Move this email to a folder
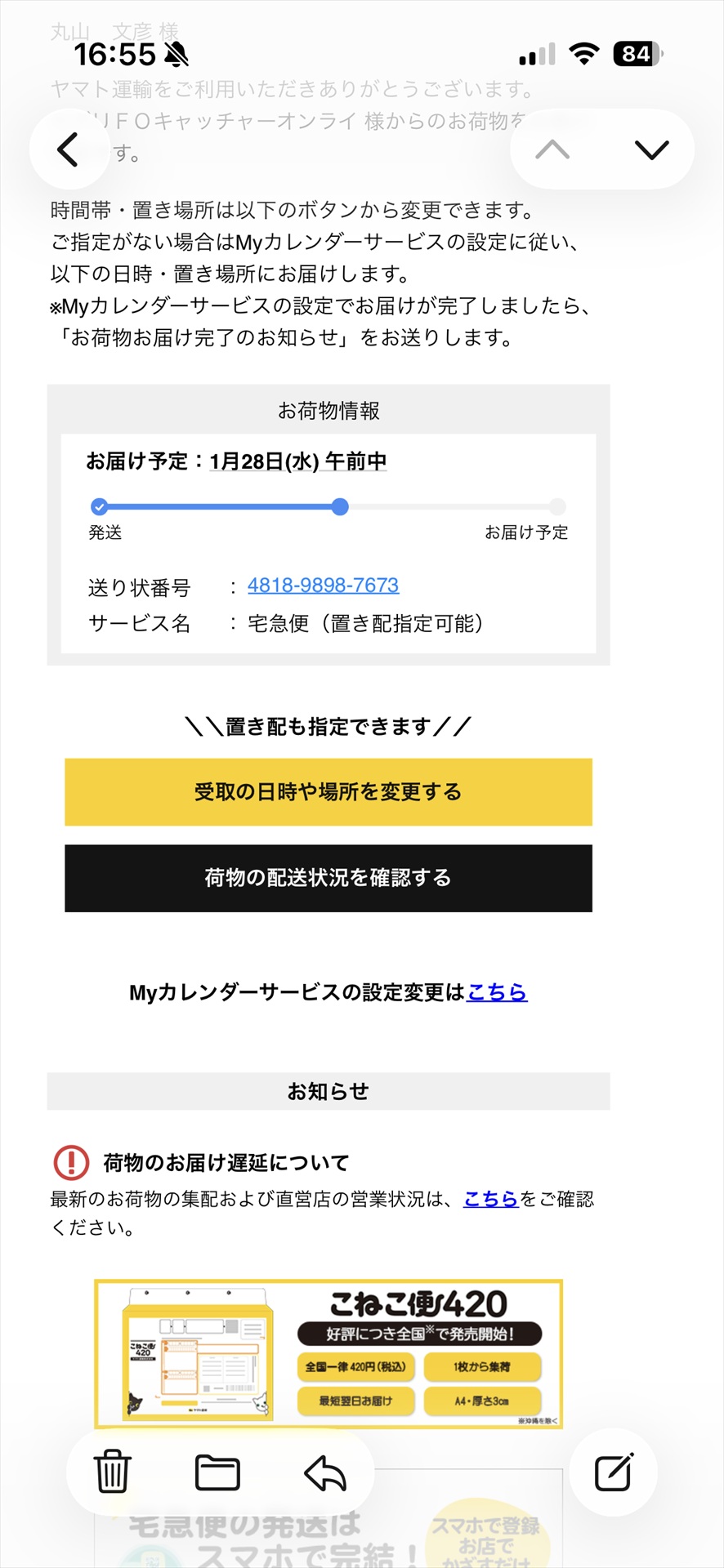The image size is (724, 1568). click(x=217, y=1472)
